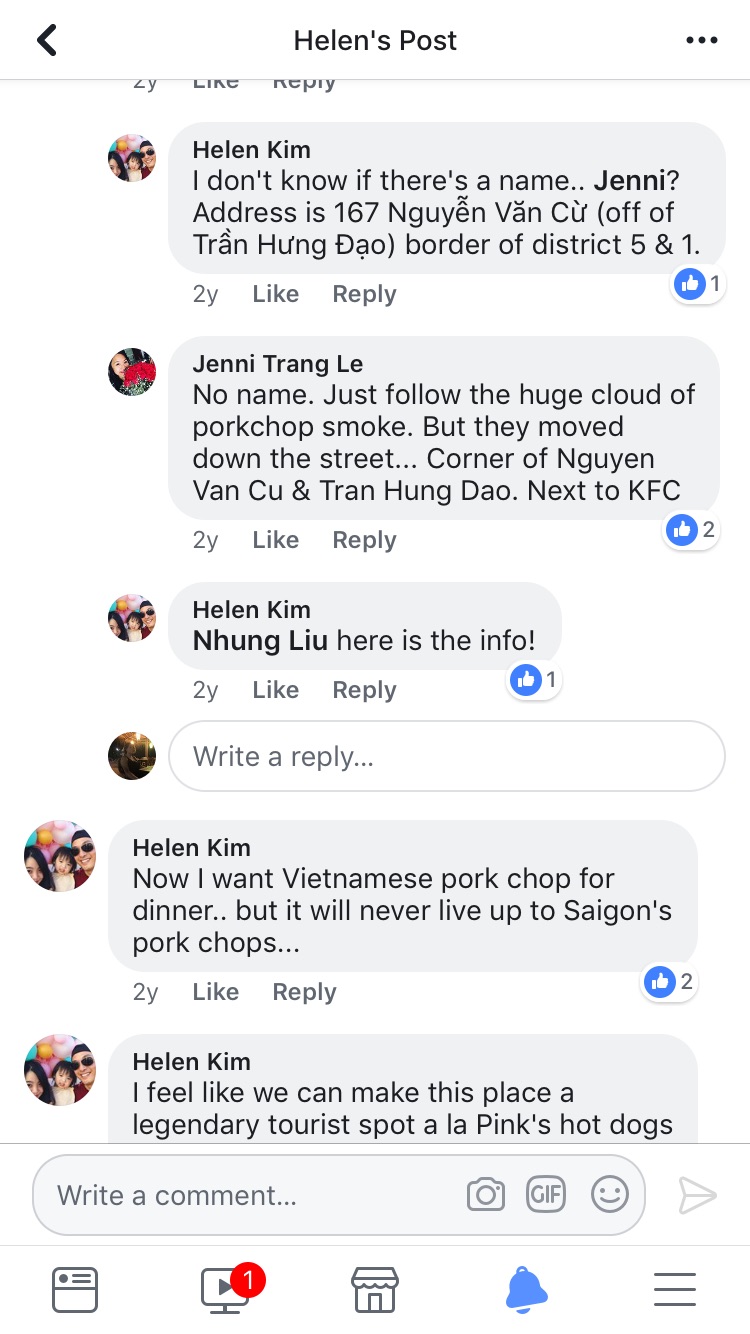Open the three-dot overflow menu

click(701, 41)
